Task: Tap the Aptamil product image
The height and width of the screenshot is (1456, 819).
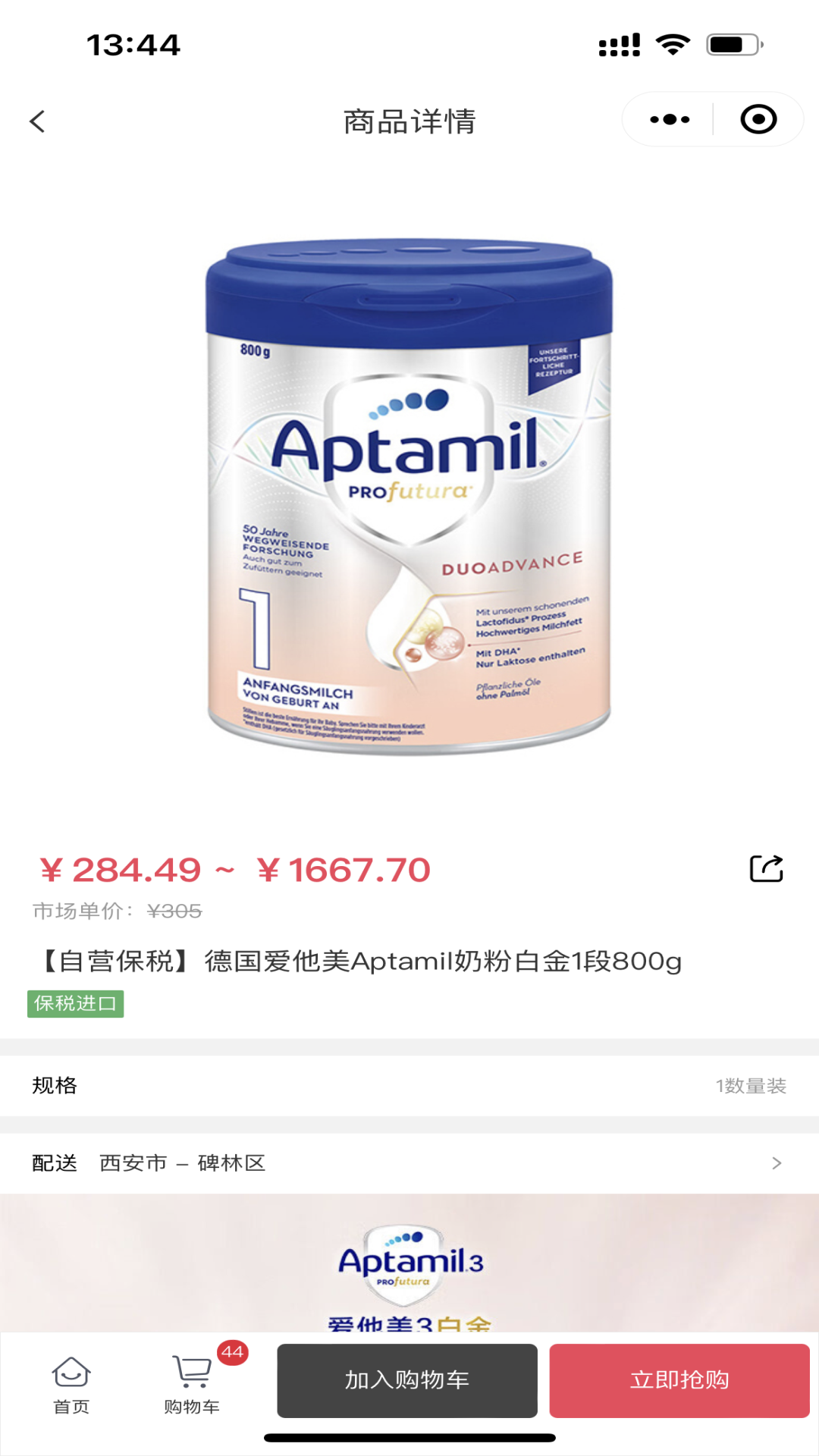Action: click(409, 493)
